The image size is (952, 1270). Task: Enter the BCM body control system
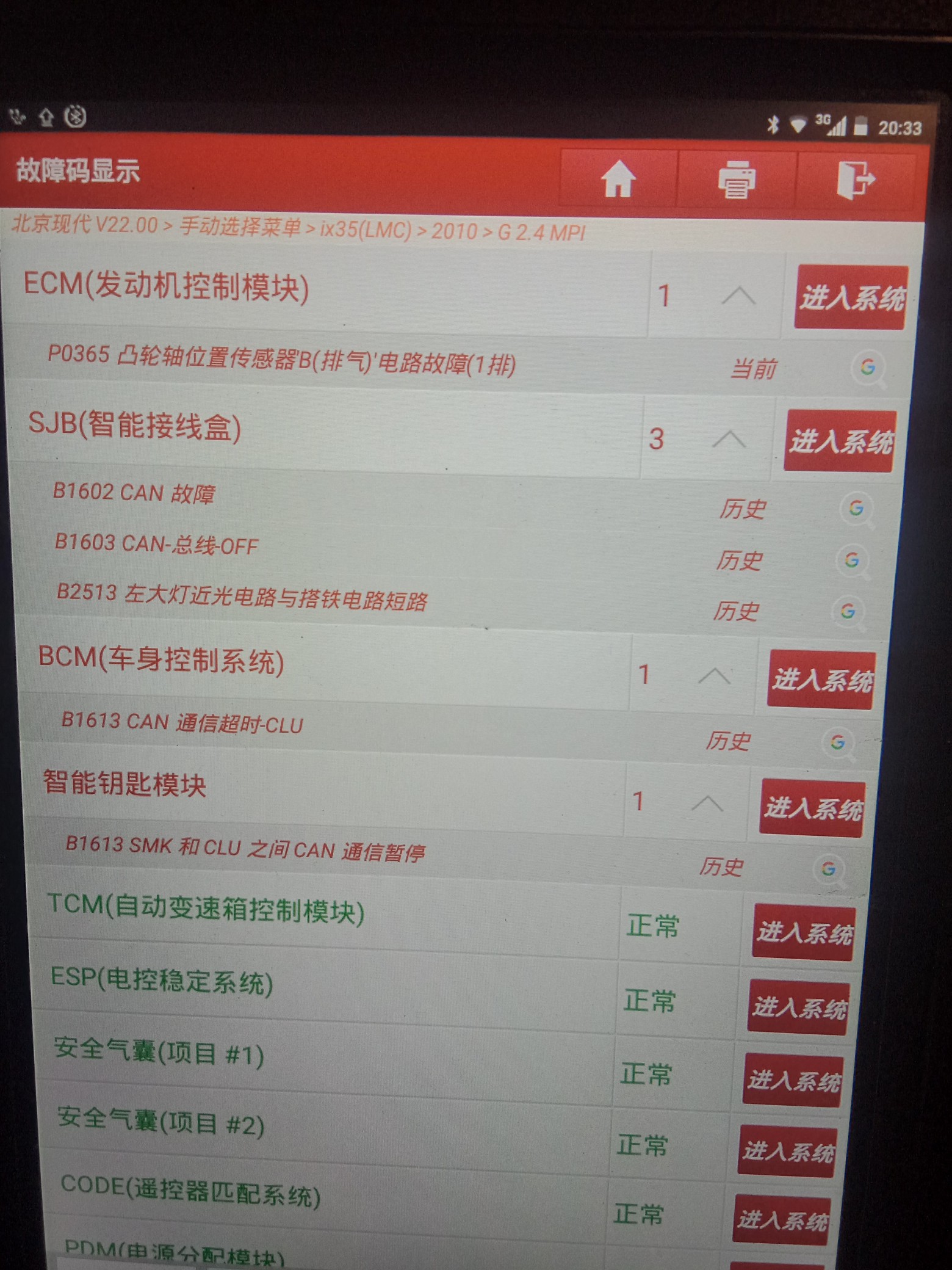click(x=822, y=679)
